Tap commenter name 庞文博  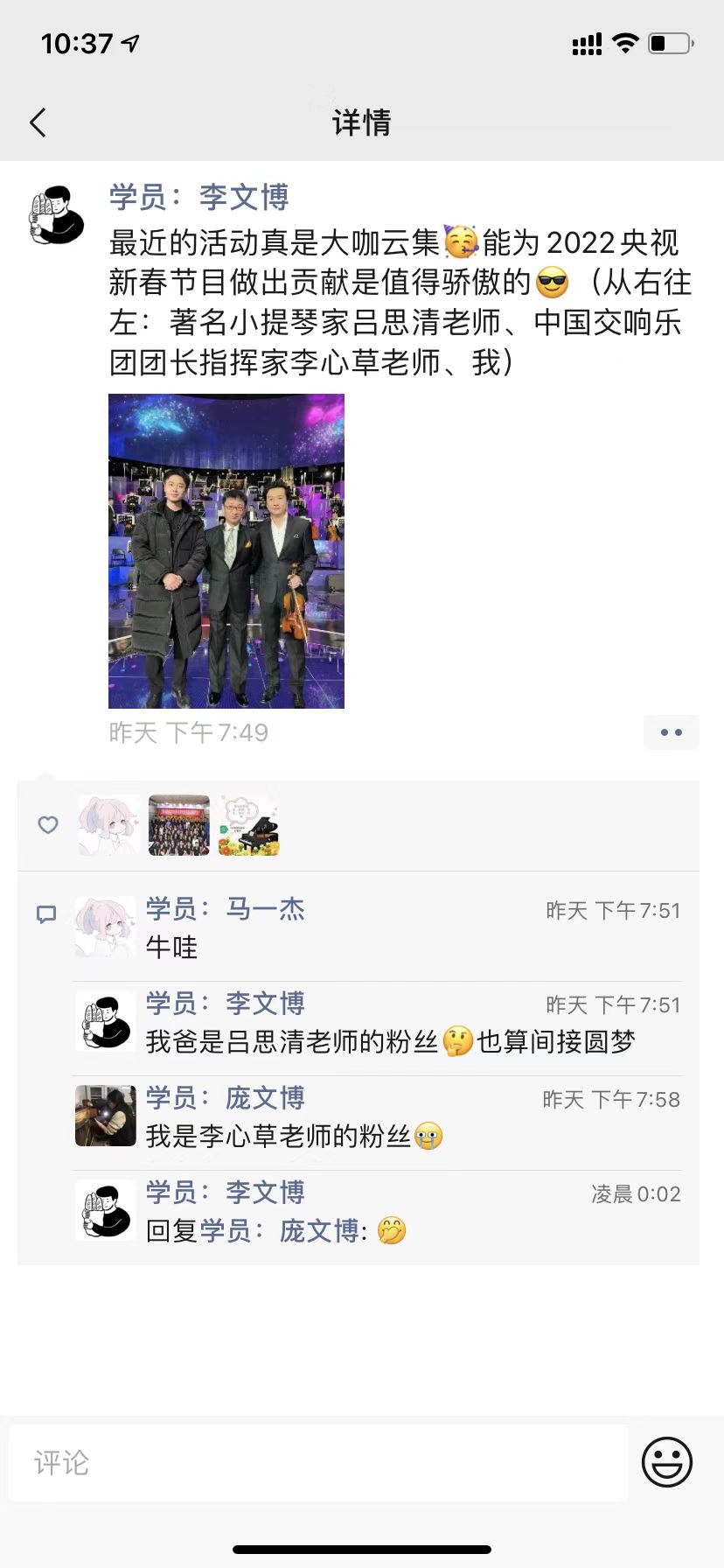pyautogui.click(x=264, y=1098)
